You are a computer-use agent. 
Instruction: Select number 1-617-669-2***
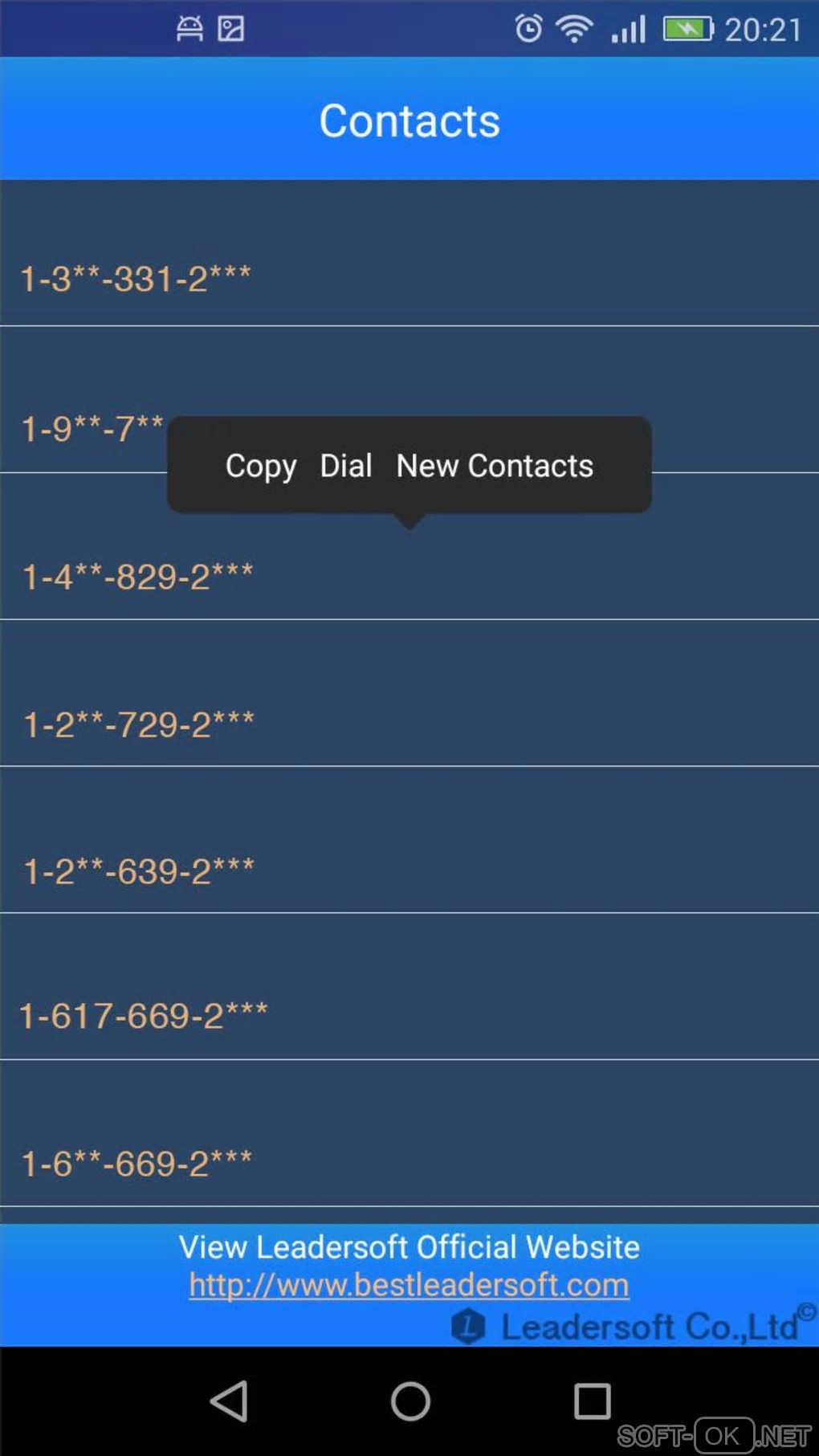click(143, 1017)
